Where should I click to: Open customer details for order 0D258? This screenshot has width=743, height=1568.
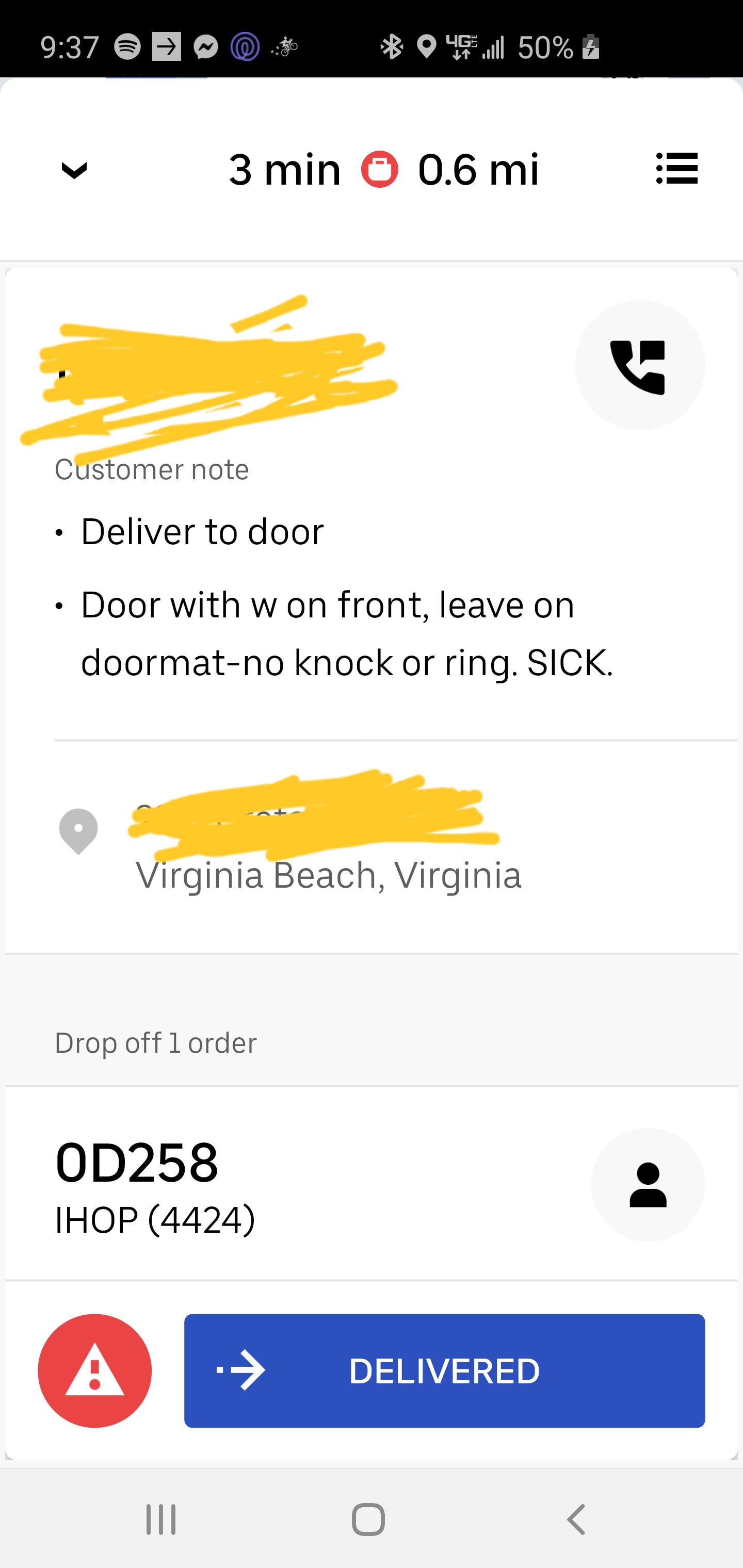click(648, 1184)
